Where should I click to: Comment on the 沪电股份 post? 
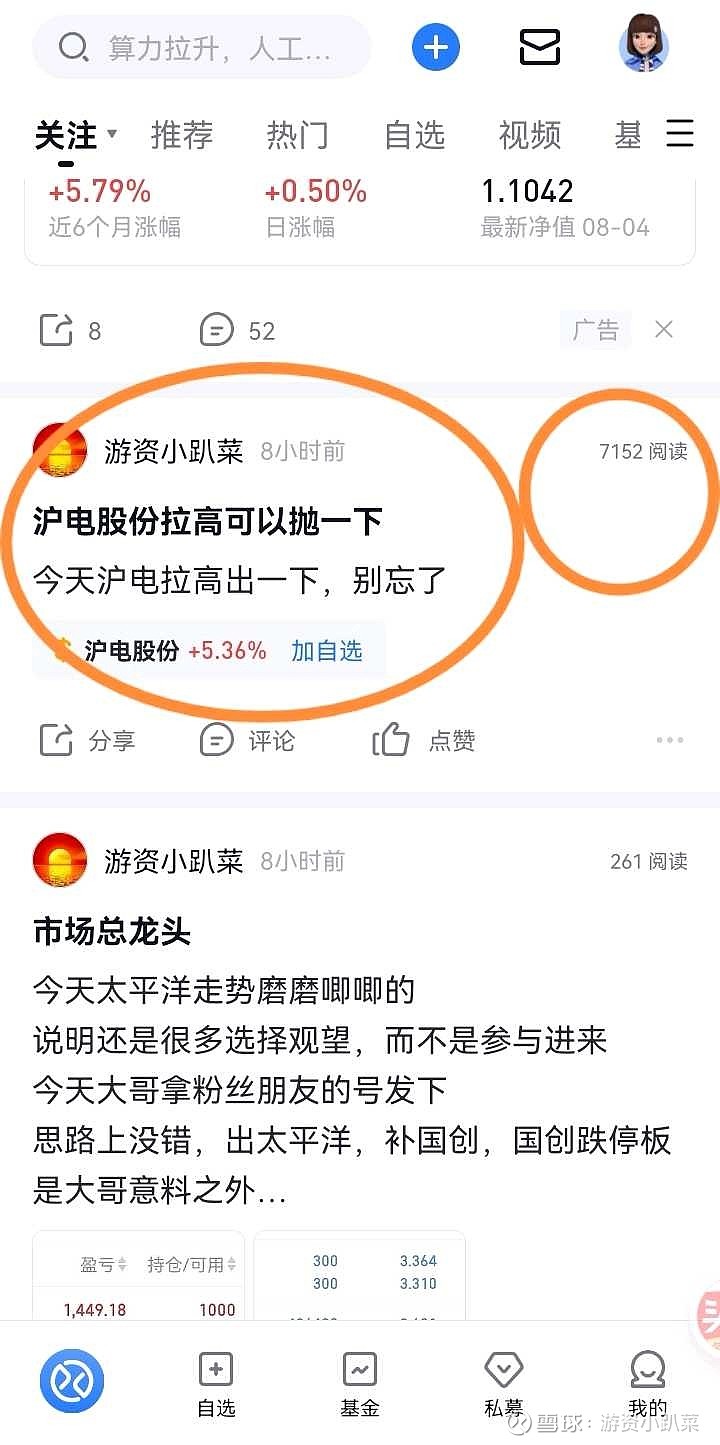coord(247,741)
